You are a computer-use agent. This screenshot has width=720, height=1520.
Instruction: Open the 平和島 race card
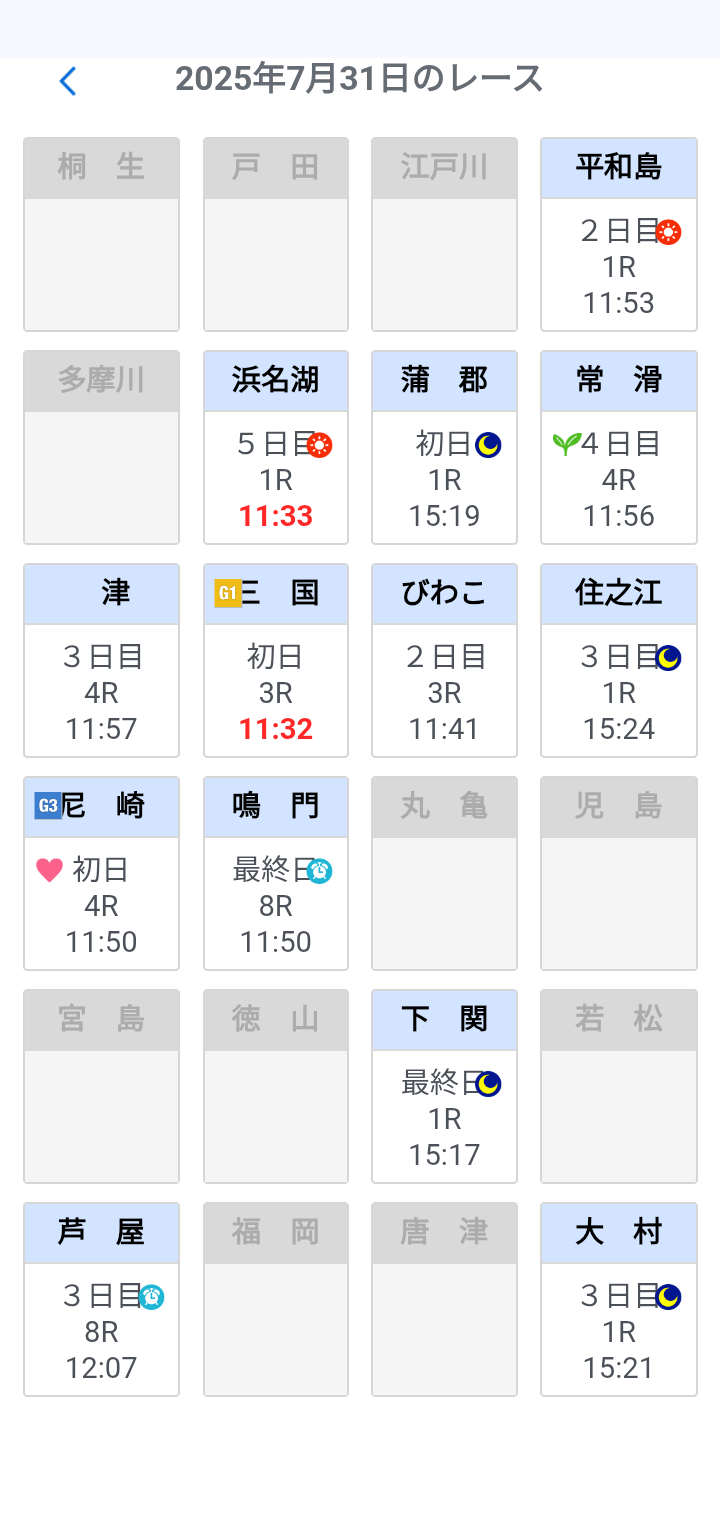[618, 235]
